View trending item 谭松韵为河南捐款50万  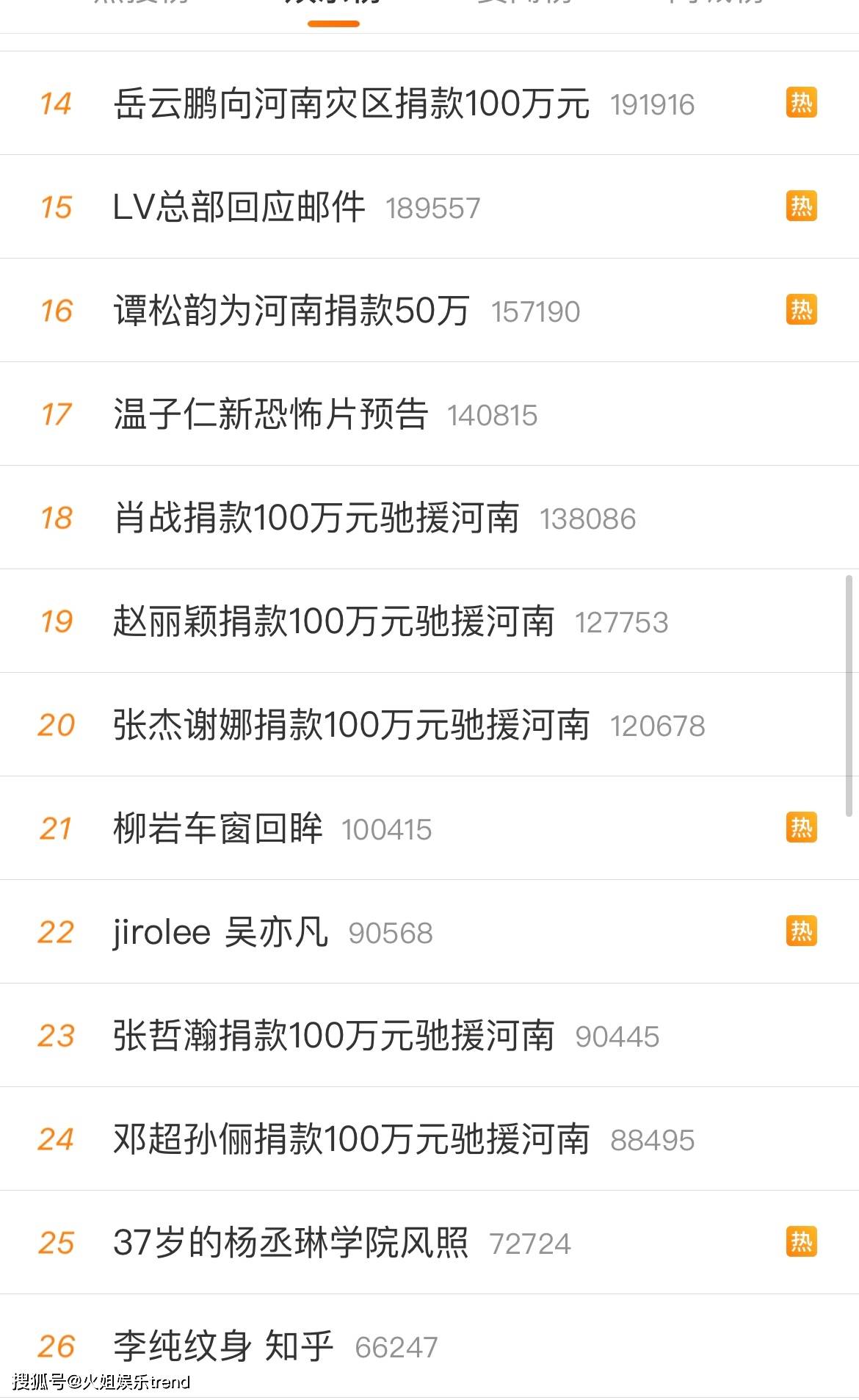pyautogui.click(x=291, y=311)
